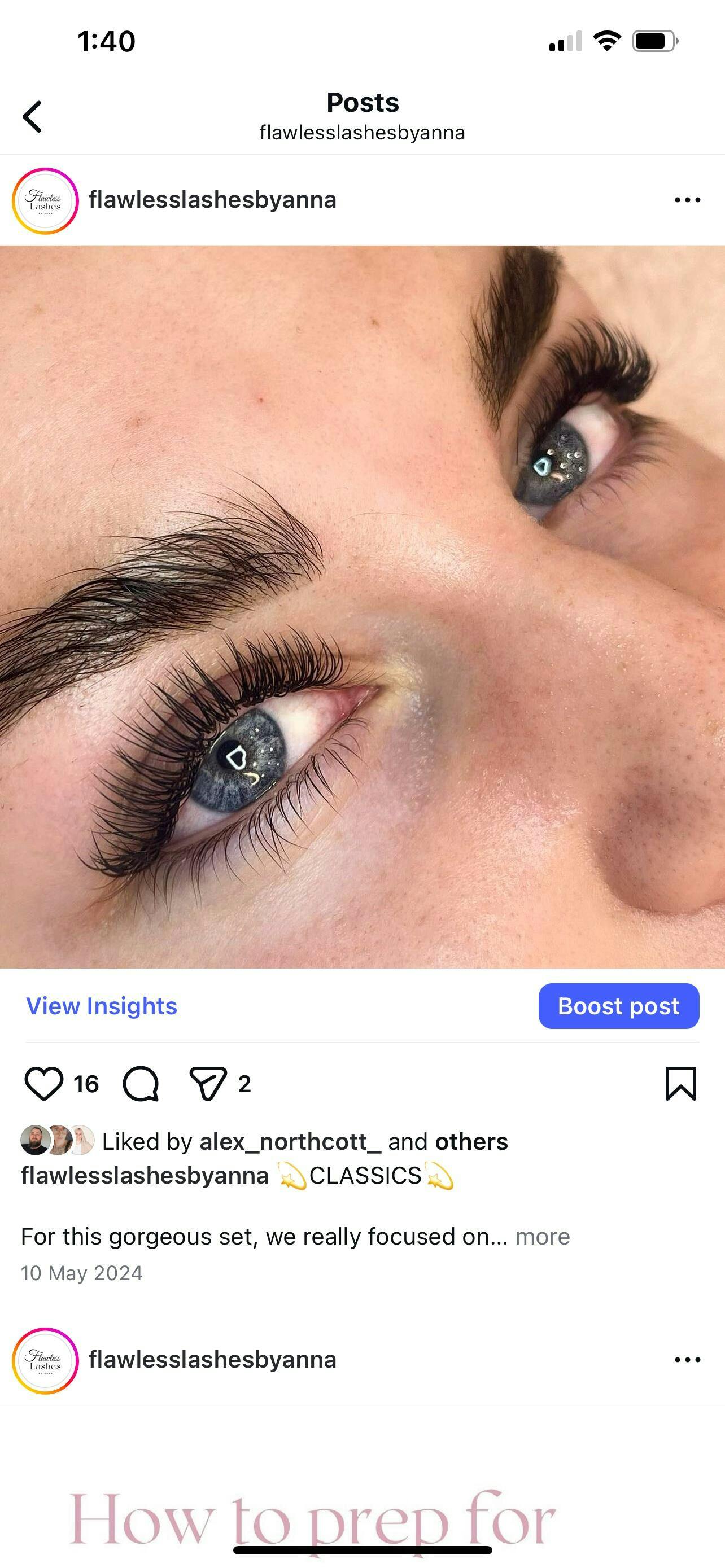Open flawlesslashesbyanna profile from the post header

tap(212, 200)
